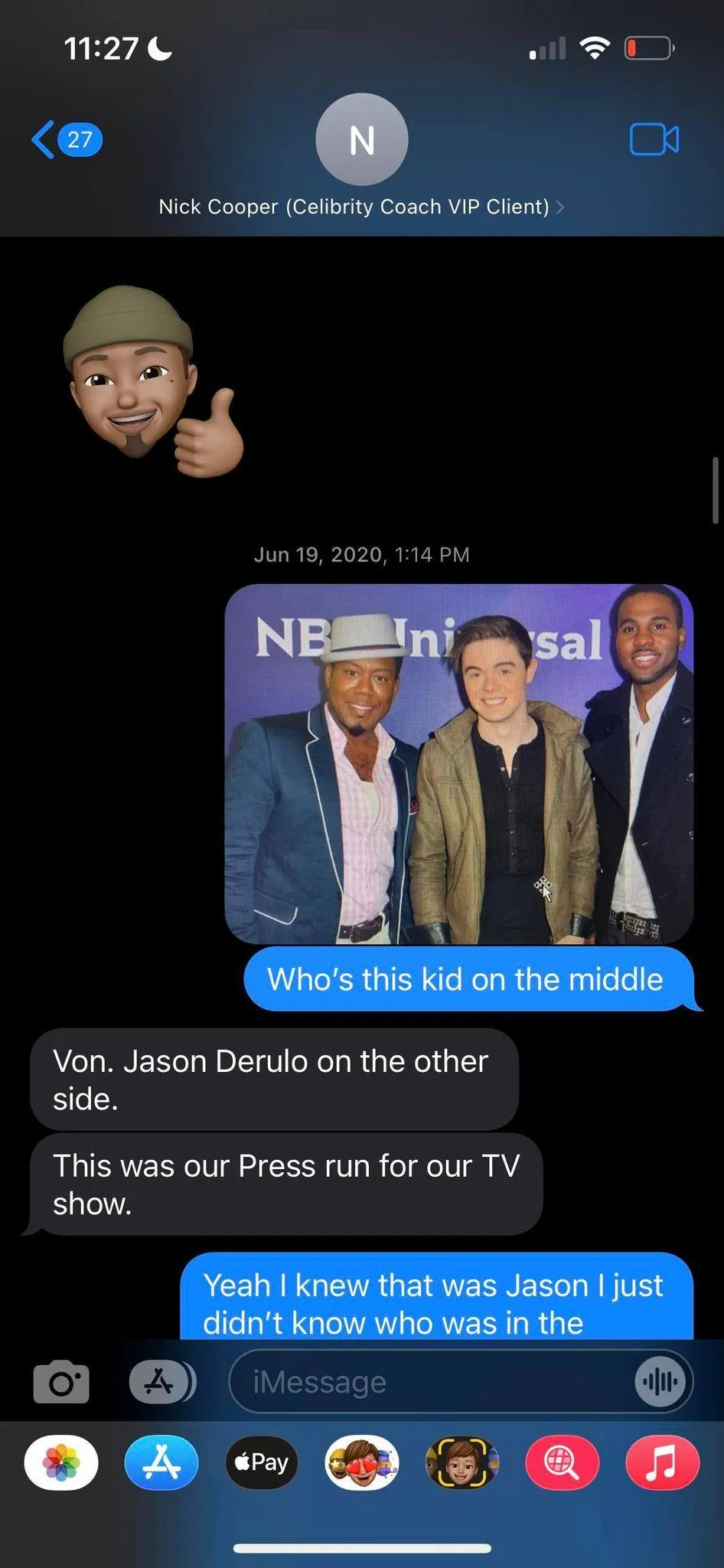Open the Memoji camera effects app
724x1568 pixels.
point(462,1462)
